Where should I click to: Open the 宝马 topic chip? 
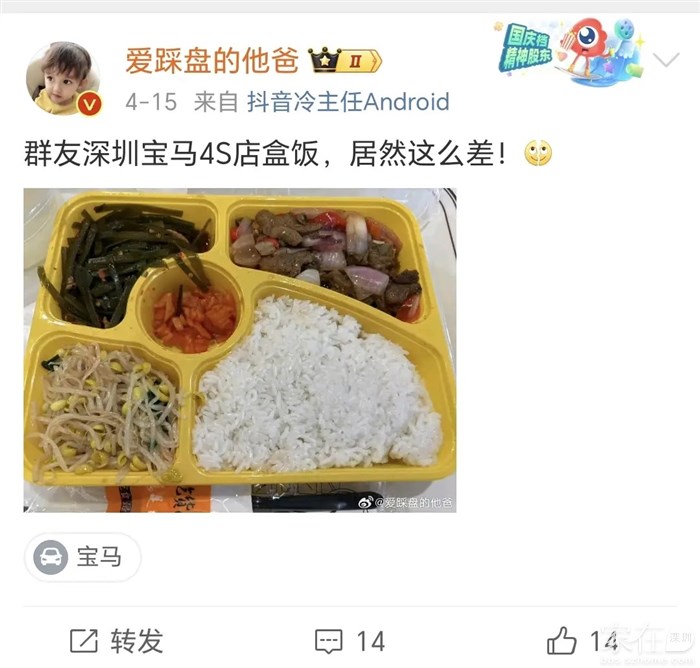(x=82, y=557)
